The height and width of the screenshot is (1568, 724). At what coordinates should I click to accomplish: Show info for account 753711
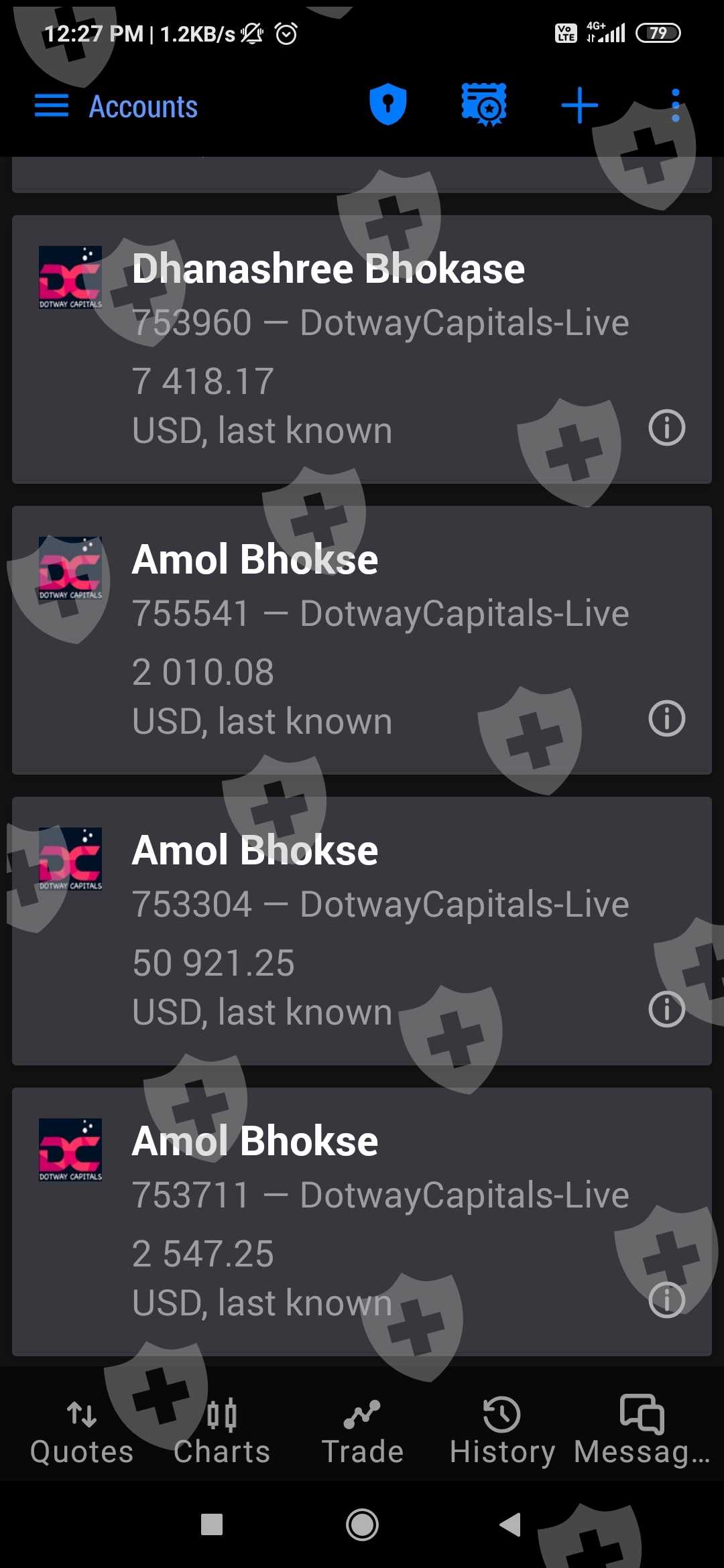point(666,1300)
